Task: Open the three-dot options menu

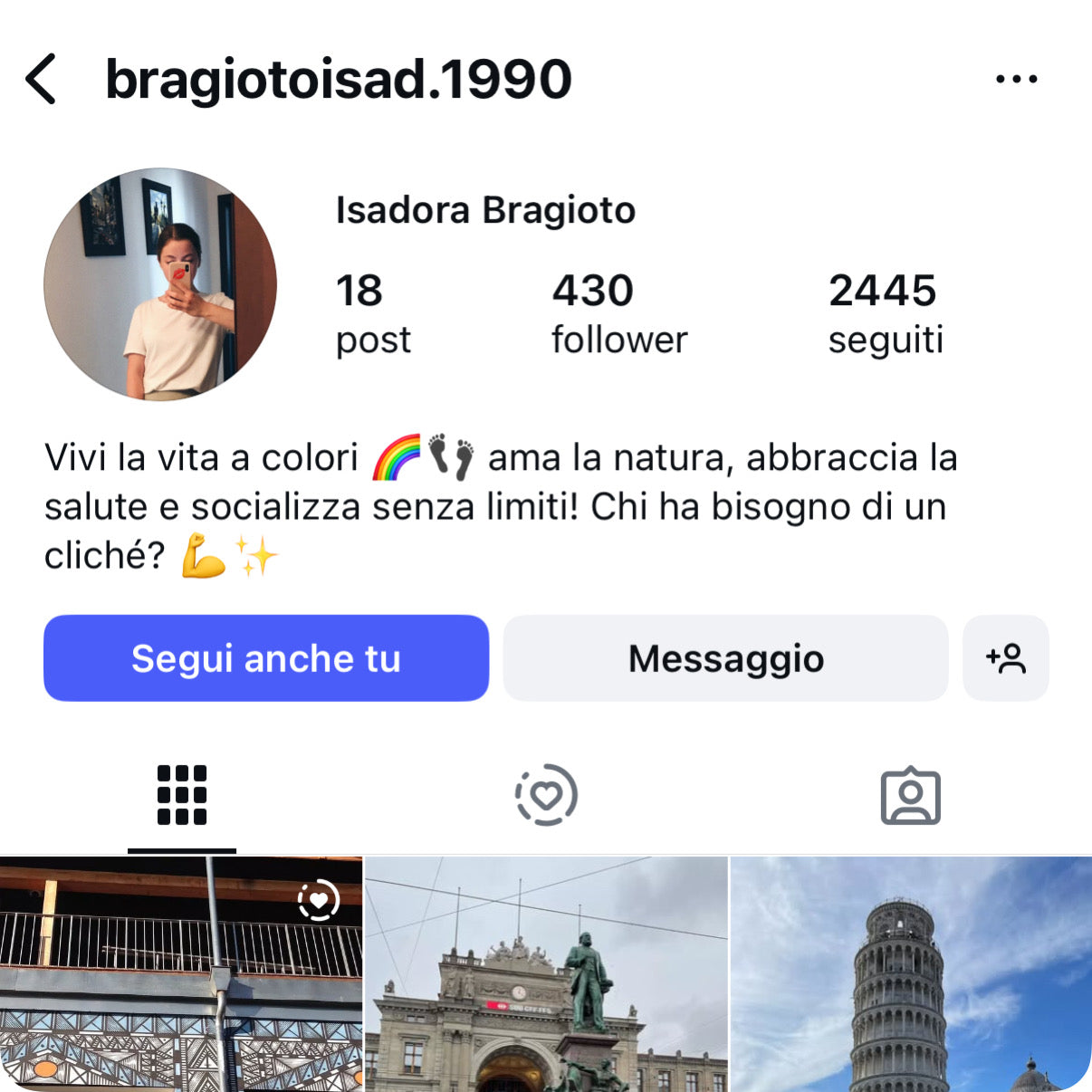Action: 1016,79
